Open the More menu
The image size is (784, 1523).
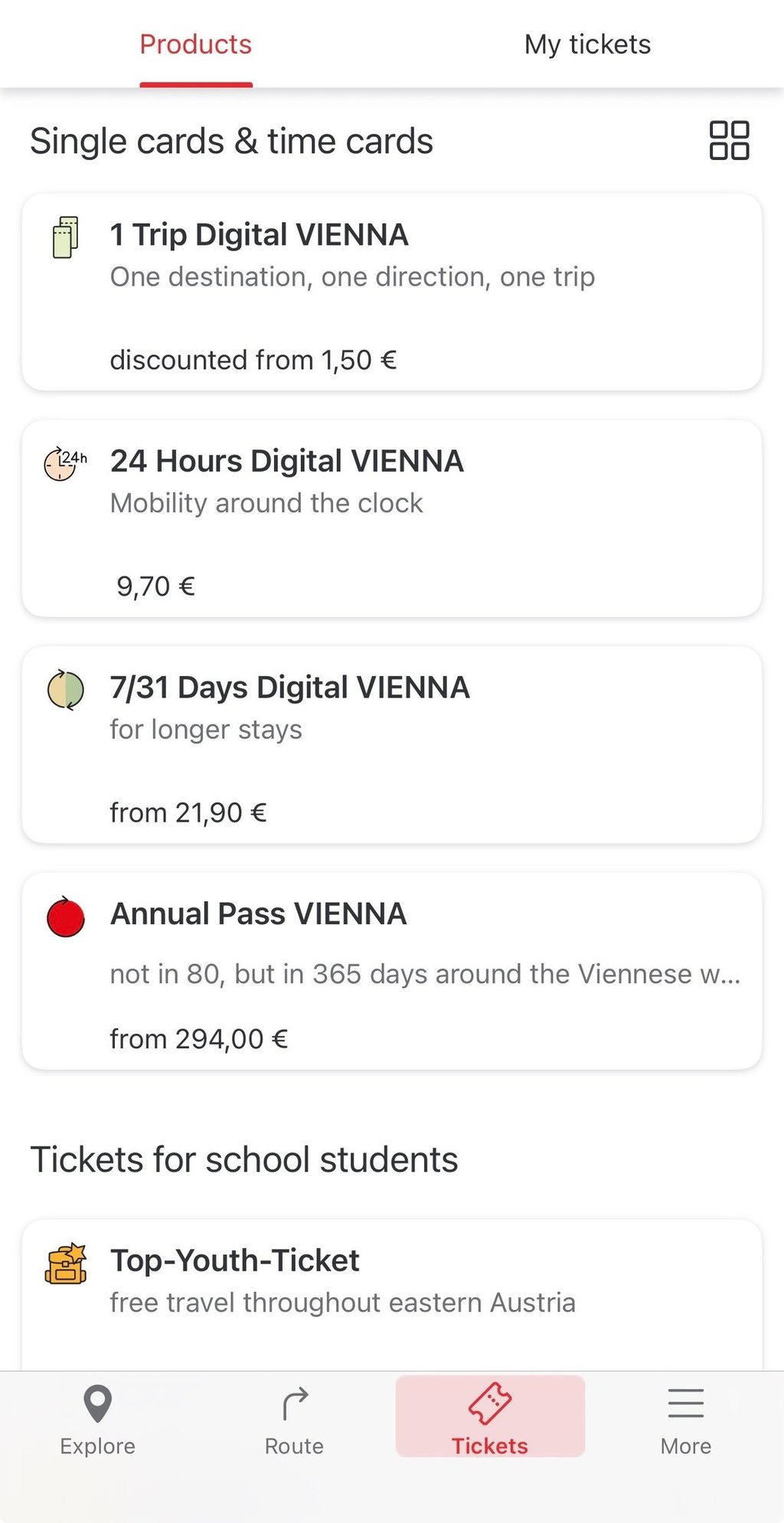tap(686, 1419)
